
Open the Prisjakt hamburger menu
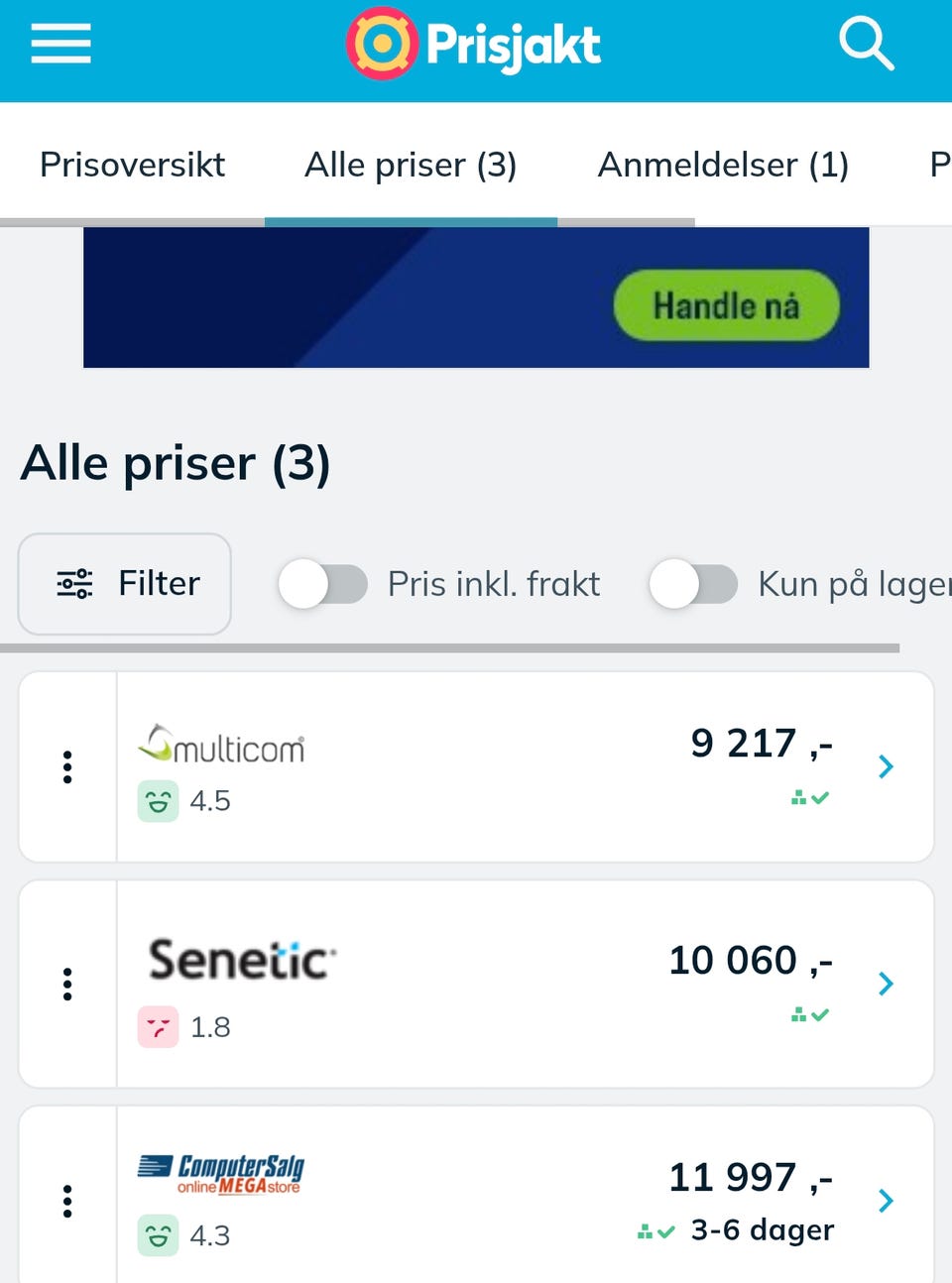[59, 44]
